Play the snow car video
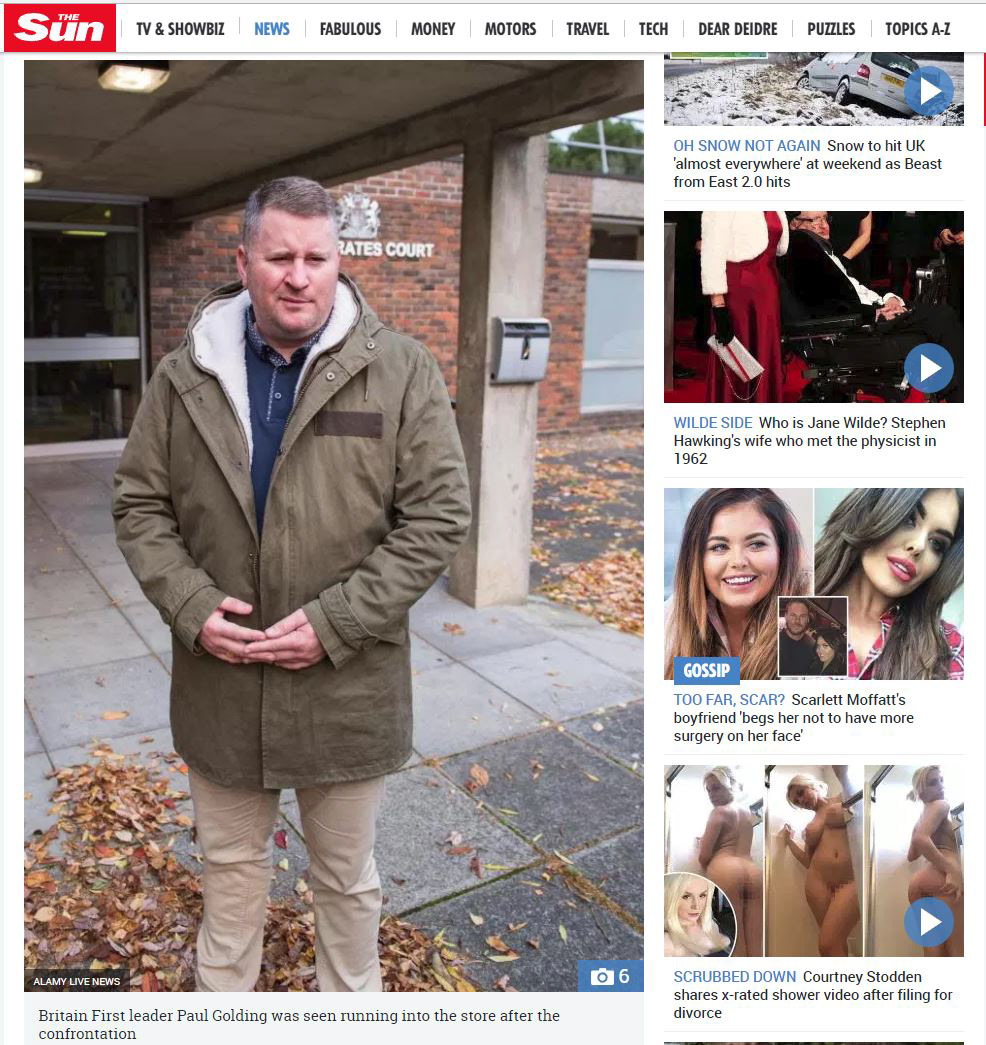 [x=928, y=92]
